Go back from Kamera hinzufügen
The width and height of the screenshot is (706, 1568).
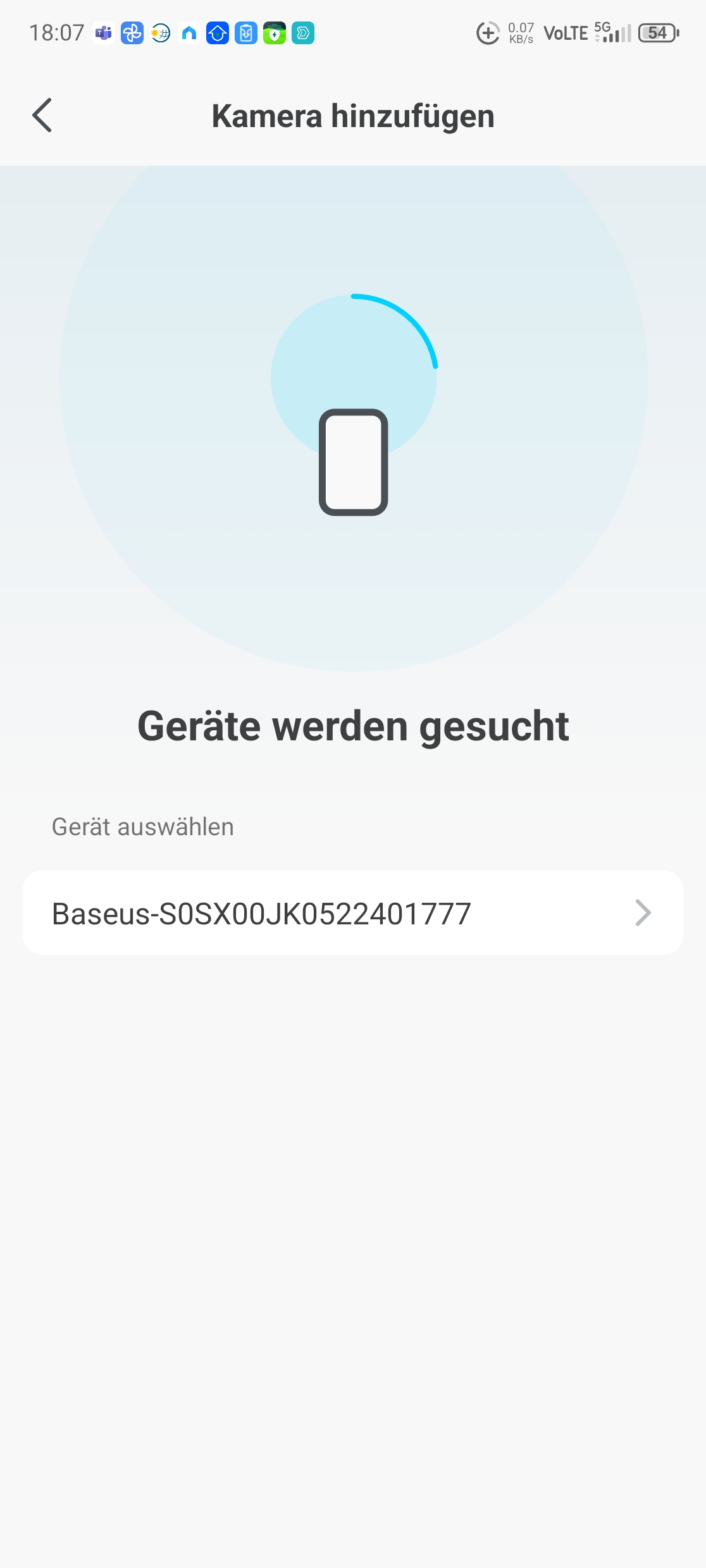(42, 116)
